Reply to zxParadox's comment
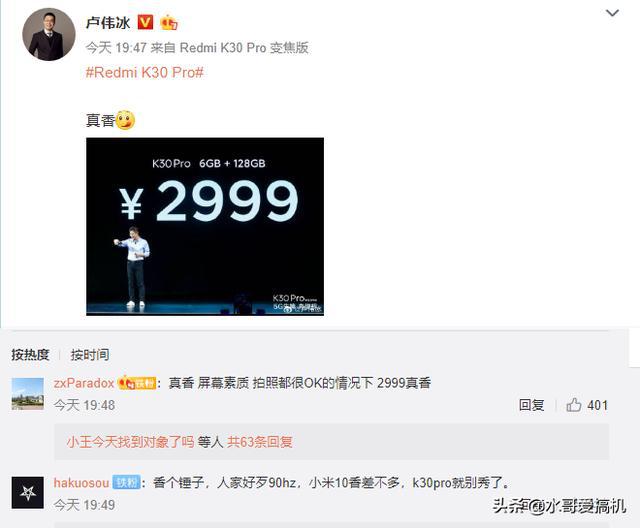This screenshot has width=640, height=528. [x=531, y=405]
